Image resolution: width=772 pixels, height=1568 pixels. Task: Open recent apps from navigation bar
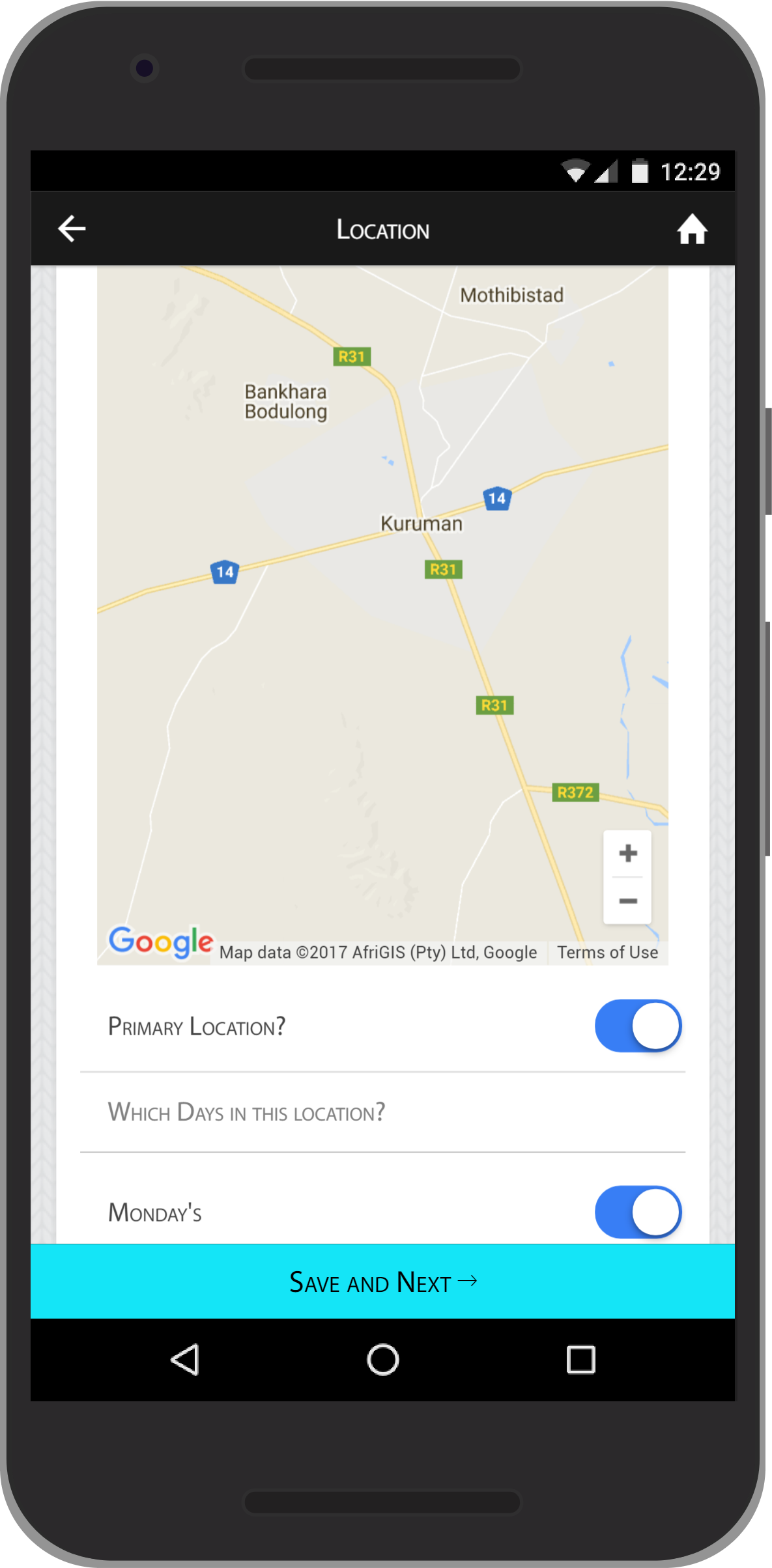click(x=580, y=1360)
